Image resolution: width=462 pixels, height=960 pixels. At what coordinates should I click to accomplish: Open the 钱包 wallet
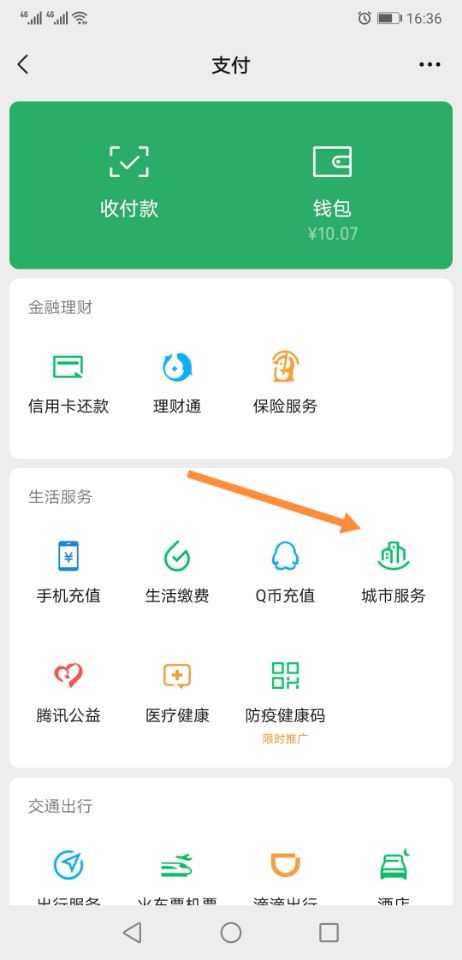[332, 192]
